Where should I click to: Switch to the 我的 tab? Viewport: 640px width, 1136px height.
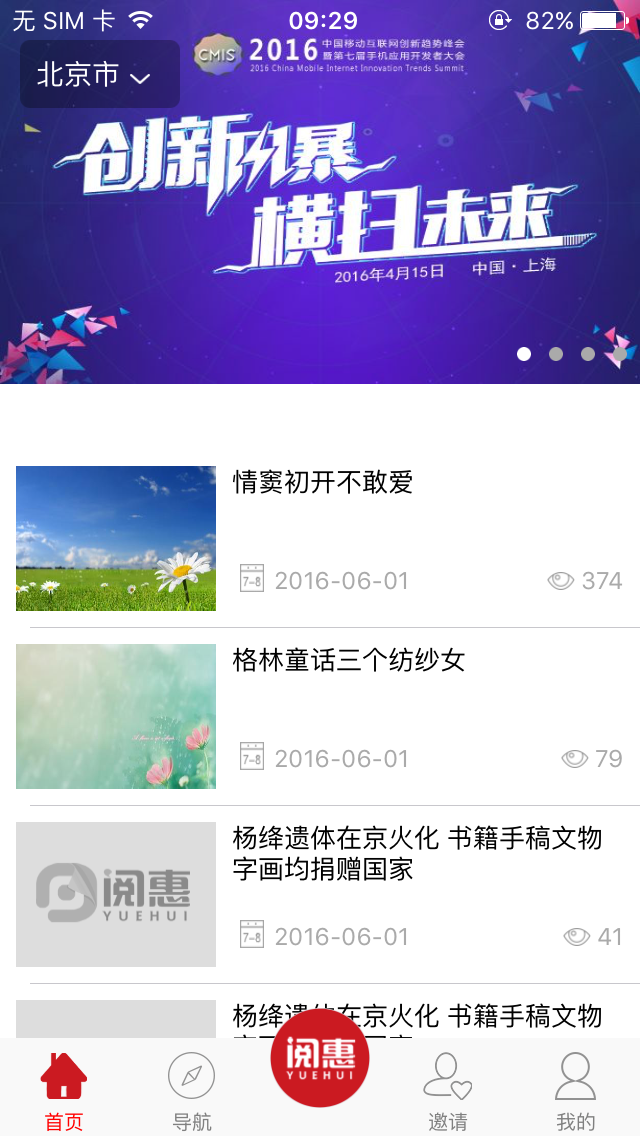coord(575,1092)
